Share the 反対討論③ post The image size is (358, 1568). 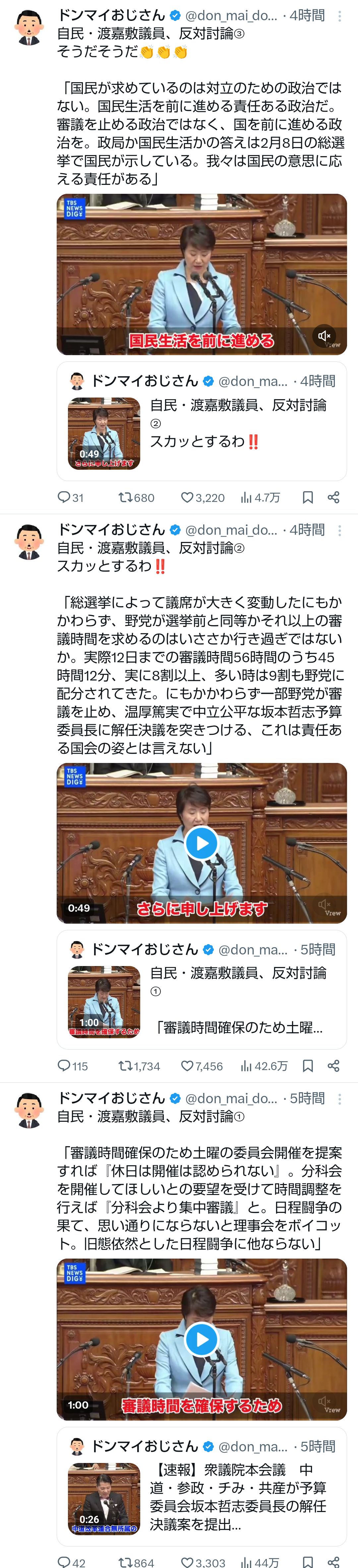pos(333,497)
